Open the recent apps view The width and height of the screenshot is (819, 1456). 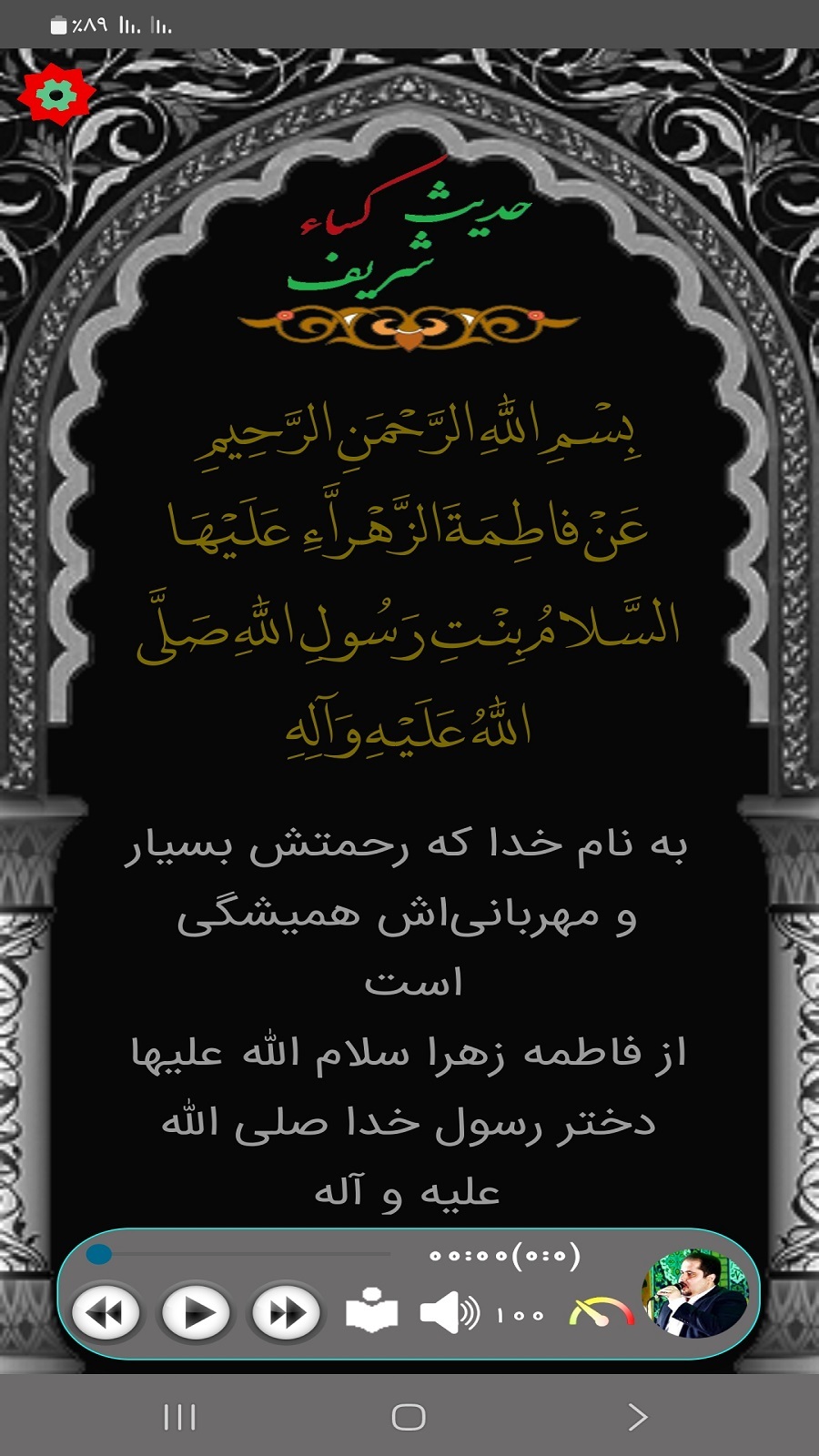pos(179,1417)
